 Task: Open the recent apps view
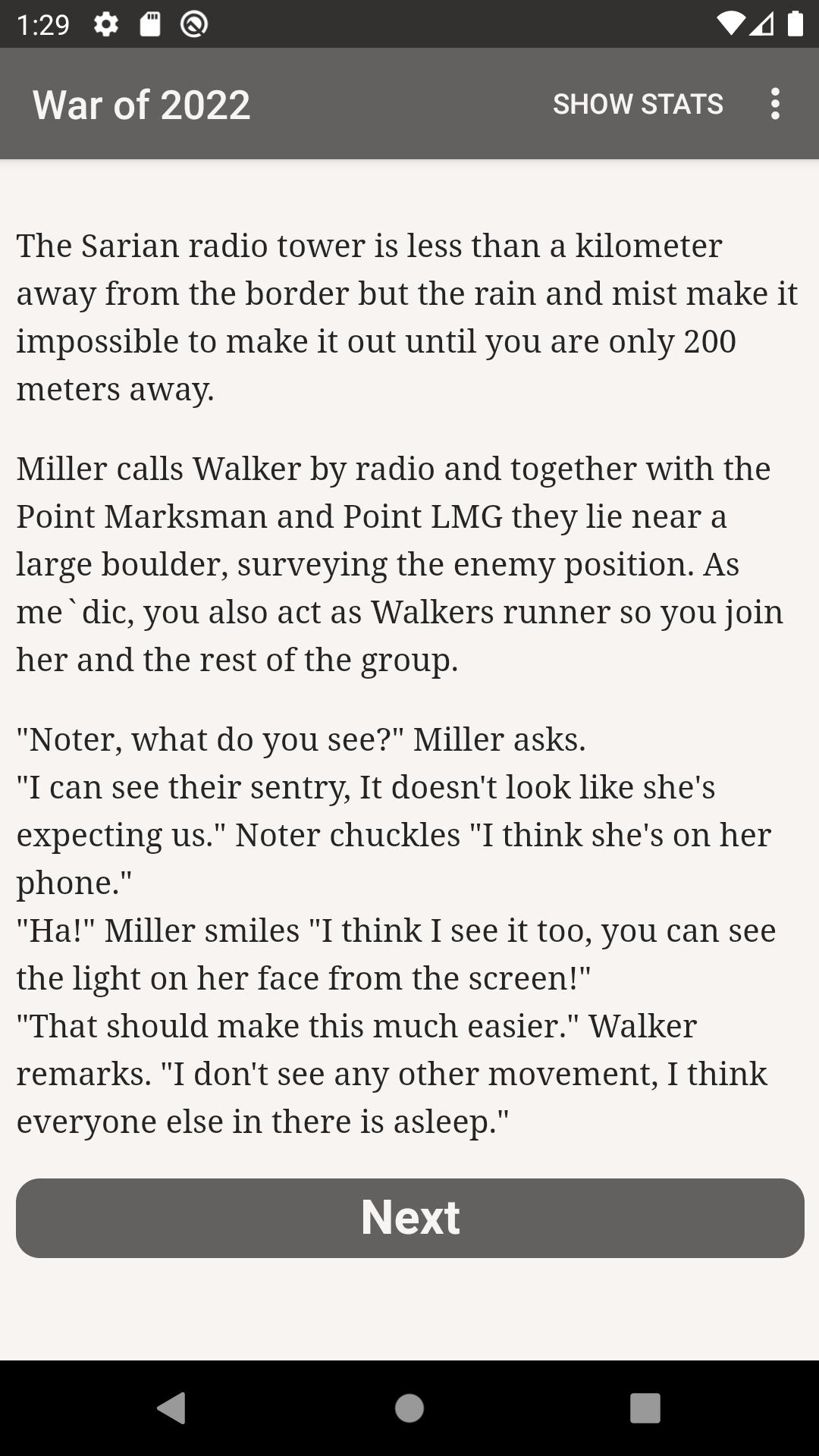click(645, 1408)
